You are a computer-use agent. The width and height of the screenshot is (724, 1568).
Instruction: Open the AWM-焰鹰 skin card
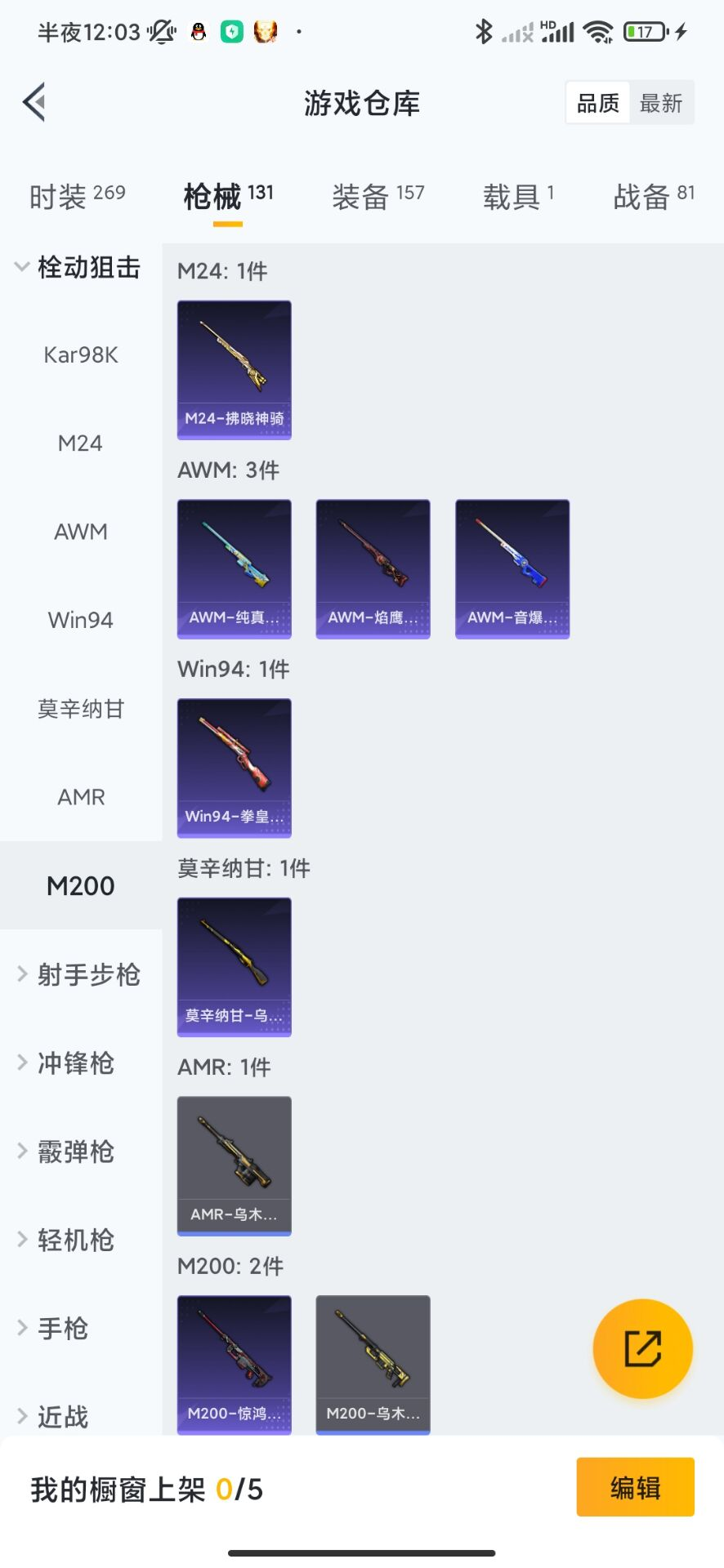point(373,568)
